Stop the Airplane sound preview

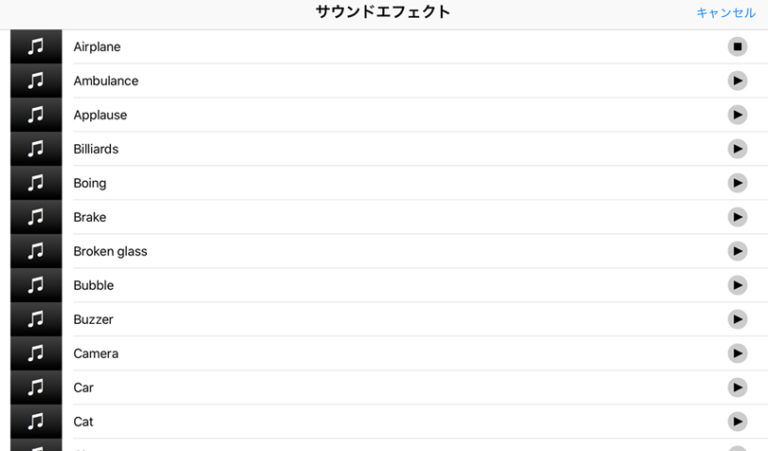tap(737, 47)
